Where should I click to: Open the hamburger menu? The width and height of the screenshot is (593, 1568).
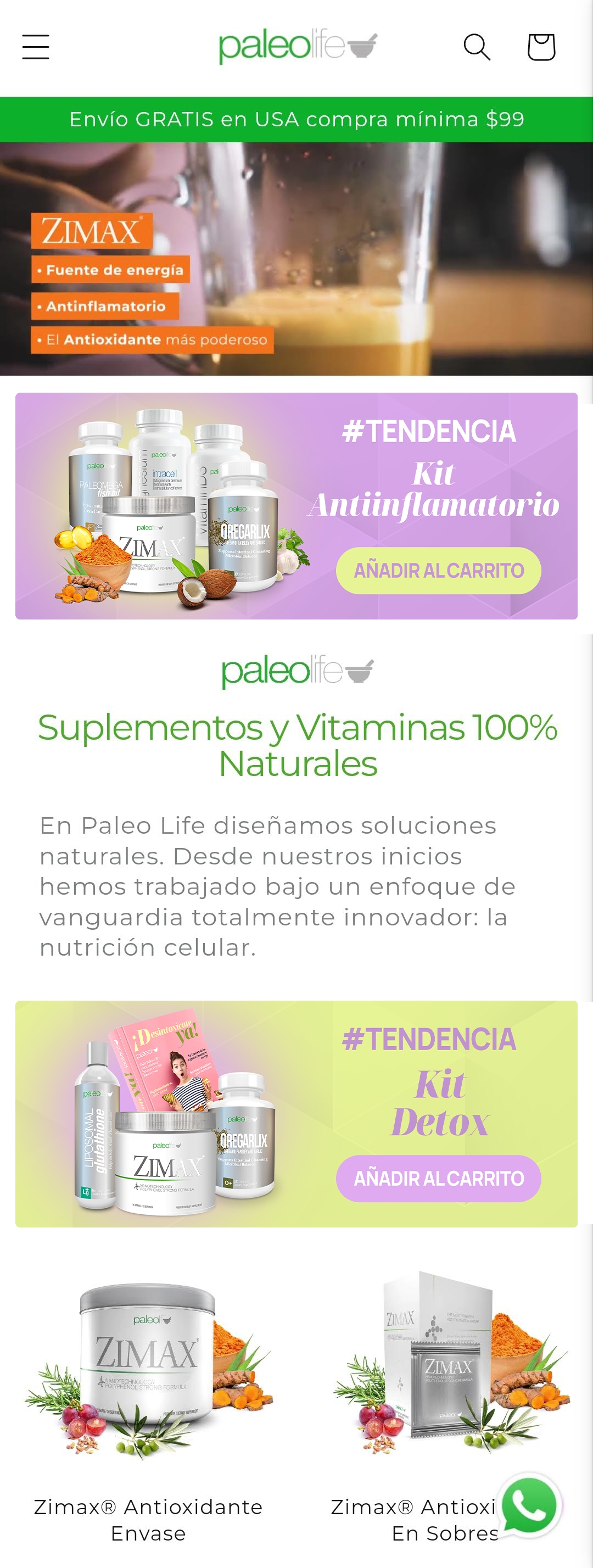35,47
